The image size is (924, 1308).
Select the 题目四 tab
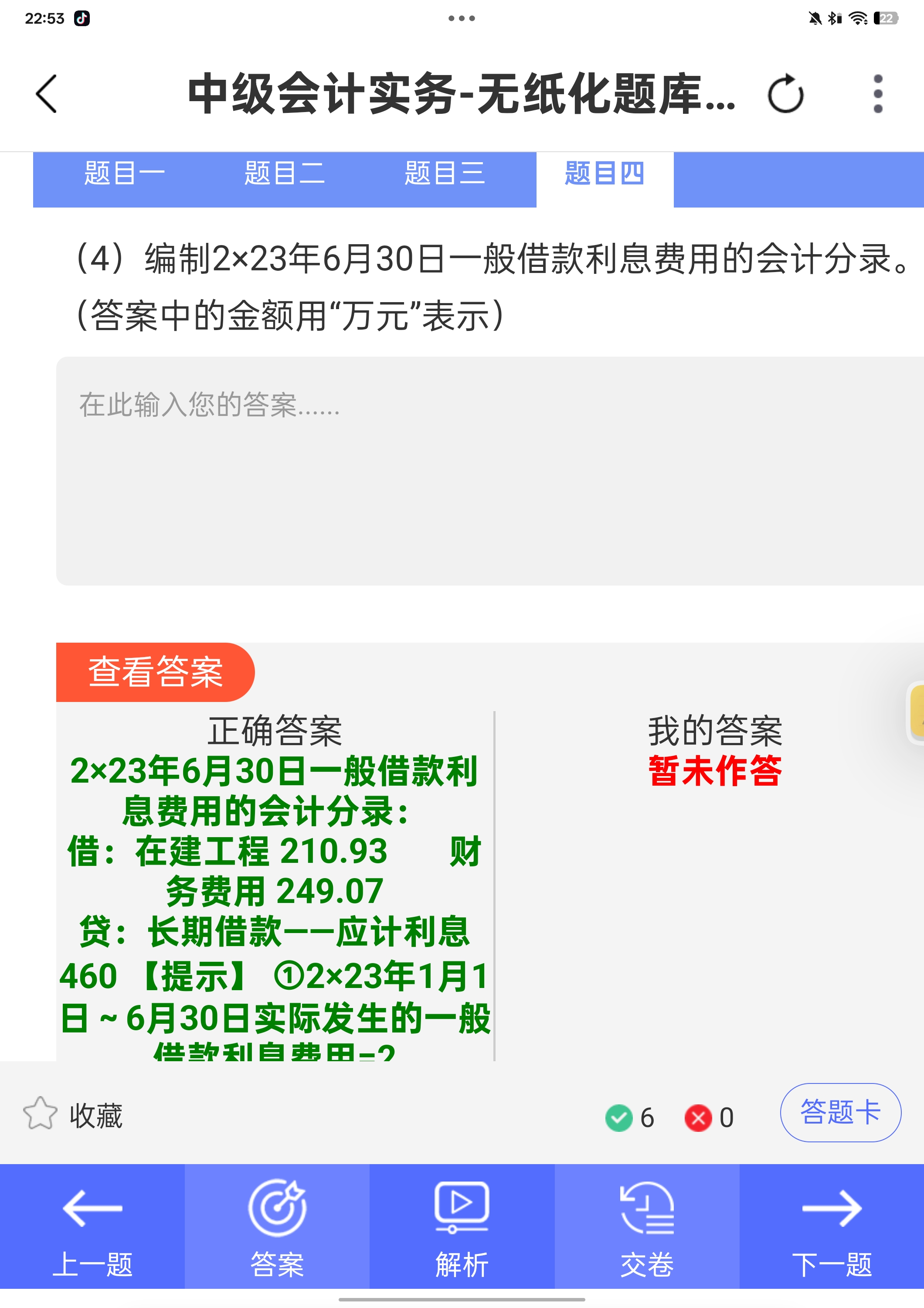click(x=604, y=173)
